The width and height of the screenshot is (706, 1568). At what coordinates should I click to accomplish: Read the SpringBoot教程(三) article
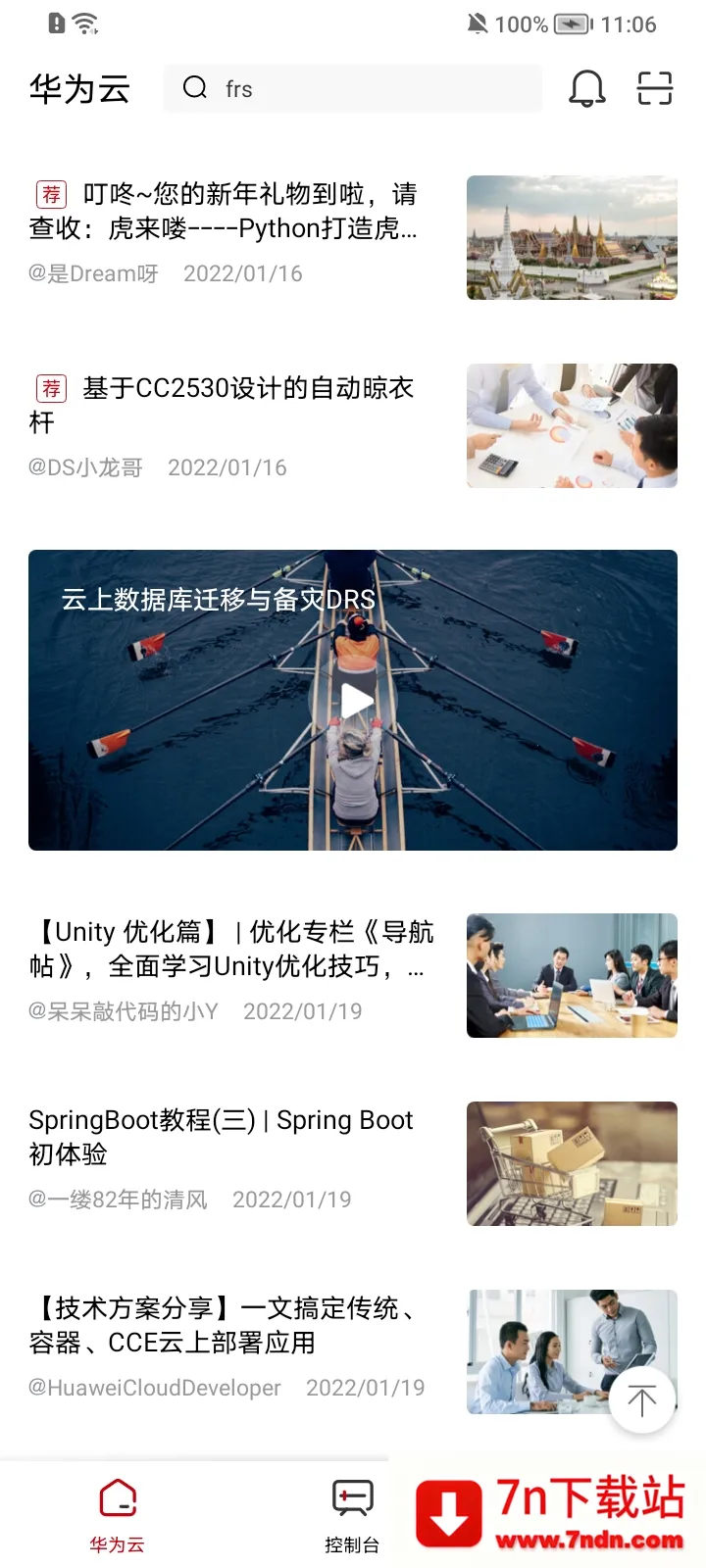pos(222,1137)
